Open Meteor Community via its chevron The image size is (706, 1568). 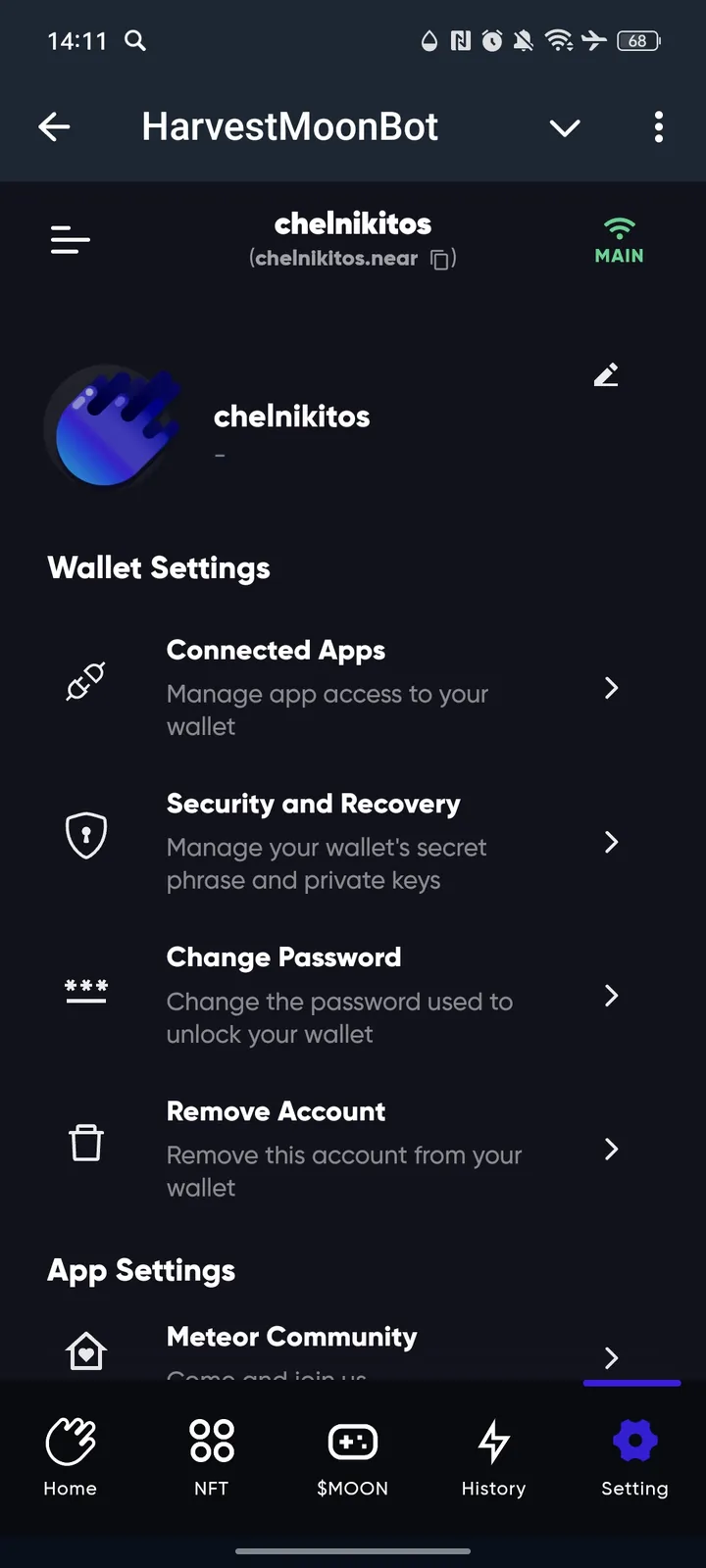(611, 1358)
